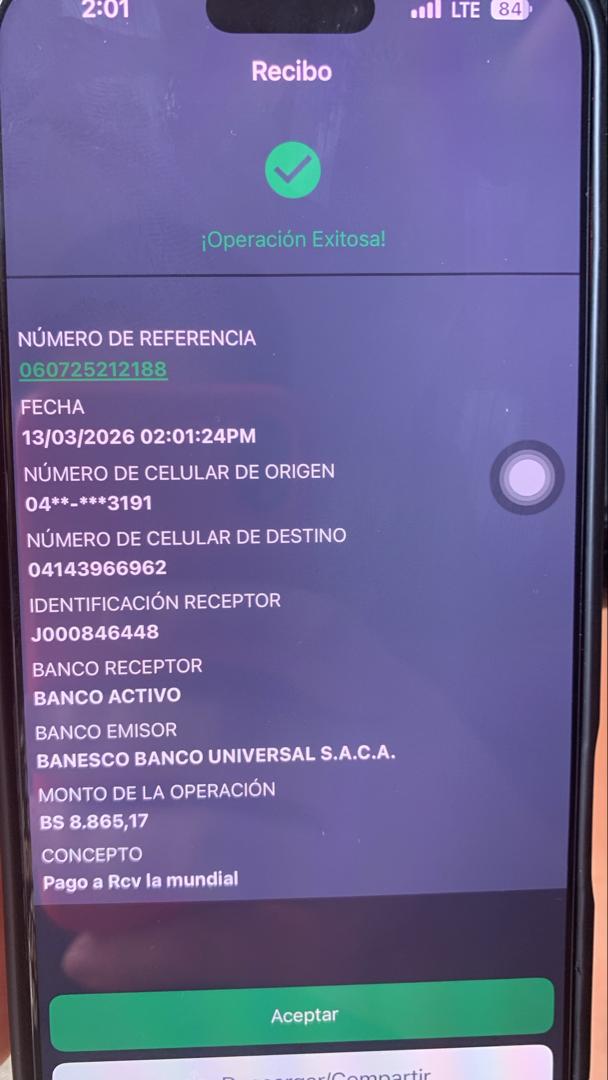This screenshot has height=1080, width=608.
Task: Tap the Aceptar button
Action: (x=302, y=1014)
